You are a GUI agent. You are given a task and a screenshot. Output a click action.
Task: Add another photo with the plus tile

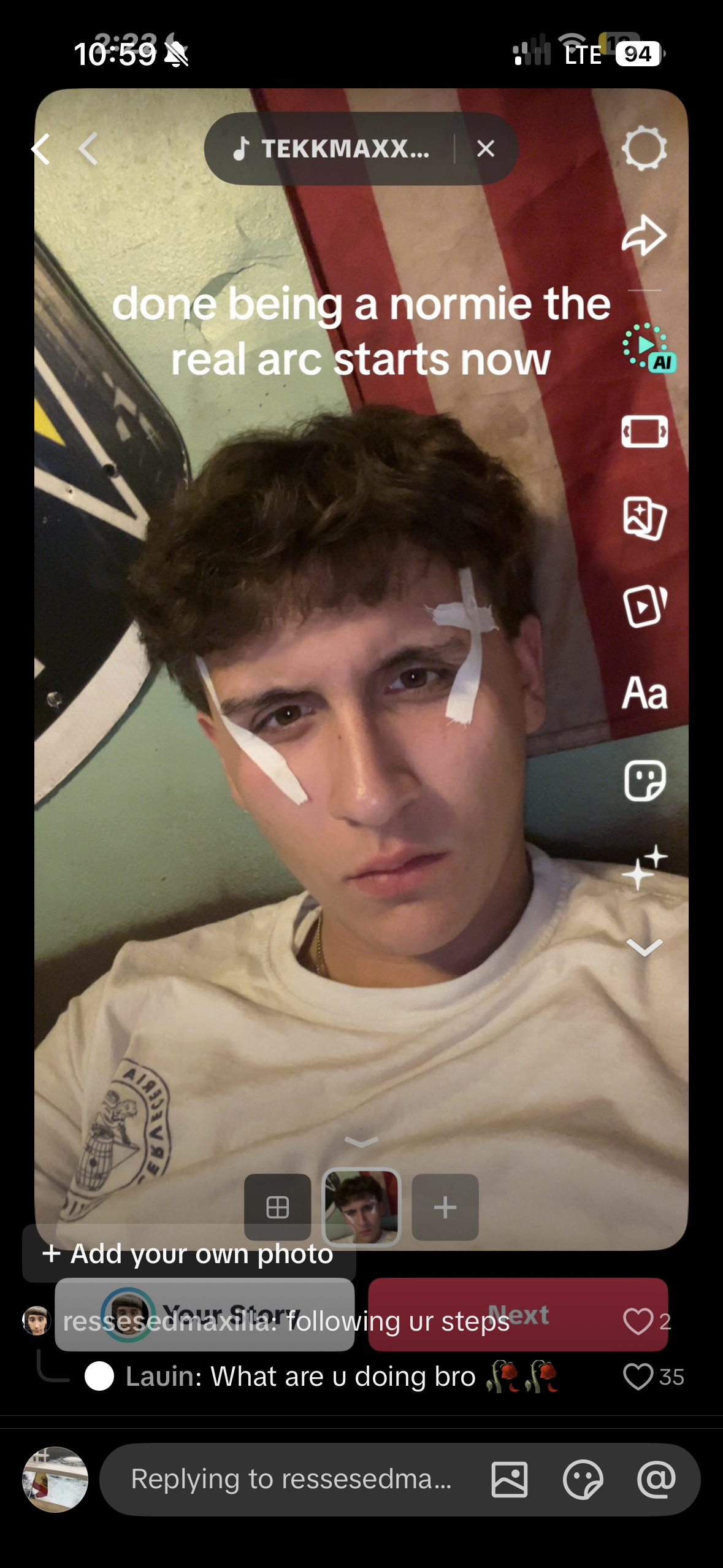(x=445, y=1207)
